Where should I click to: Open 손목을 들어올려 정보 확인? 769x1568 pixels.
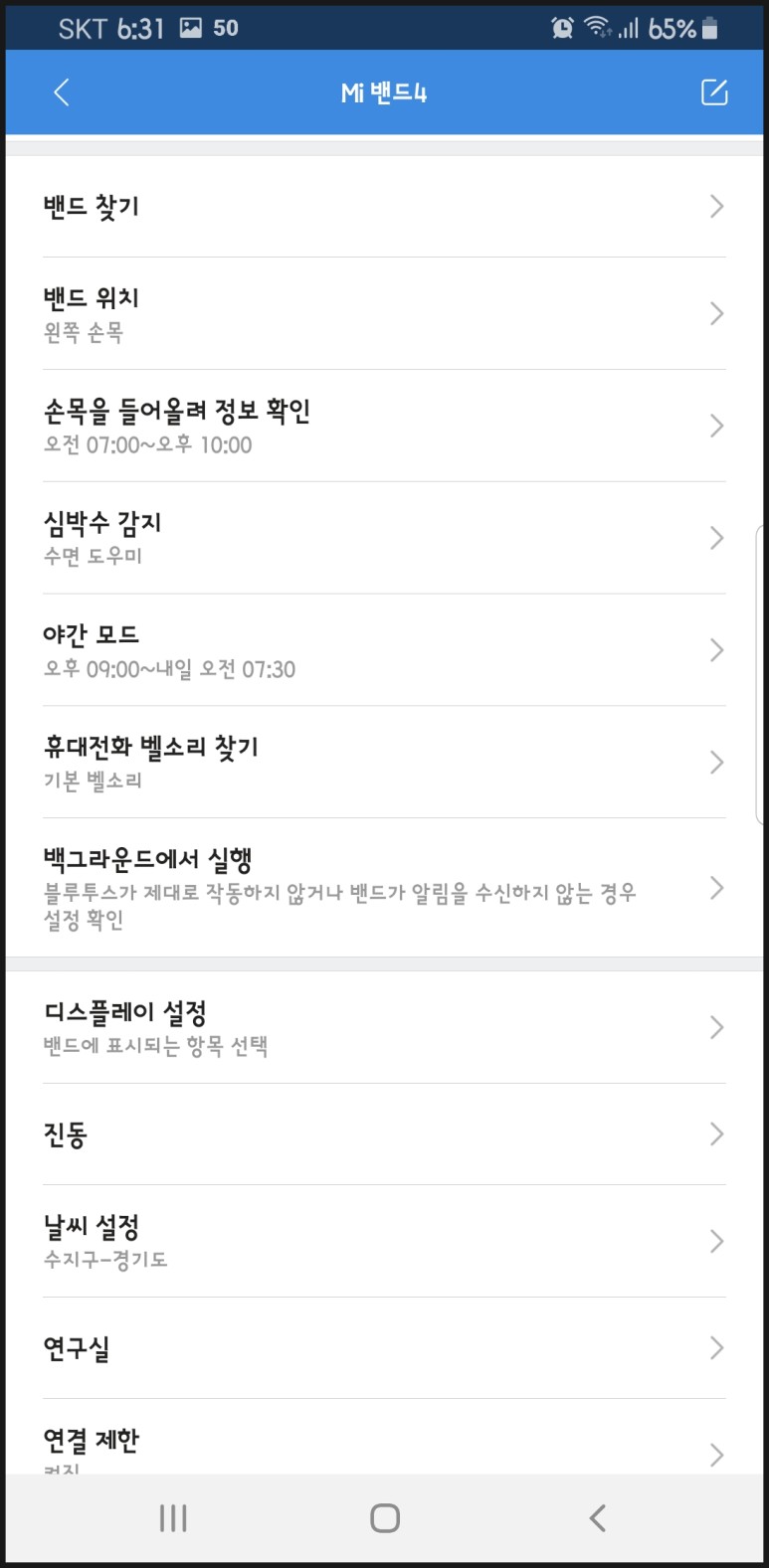point(384,426)
